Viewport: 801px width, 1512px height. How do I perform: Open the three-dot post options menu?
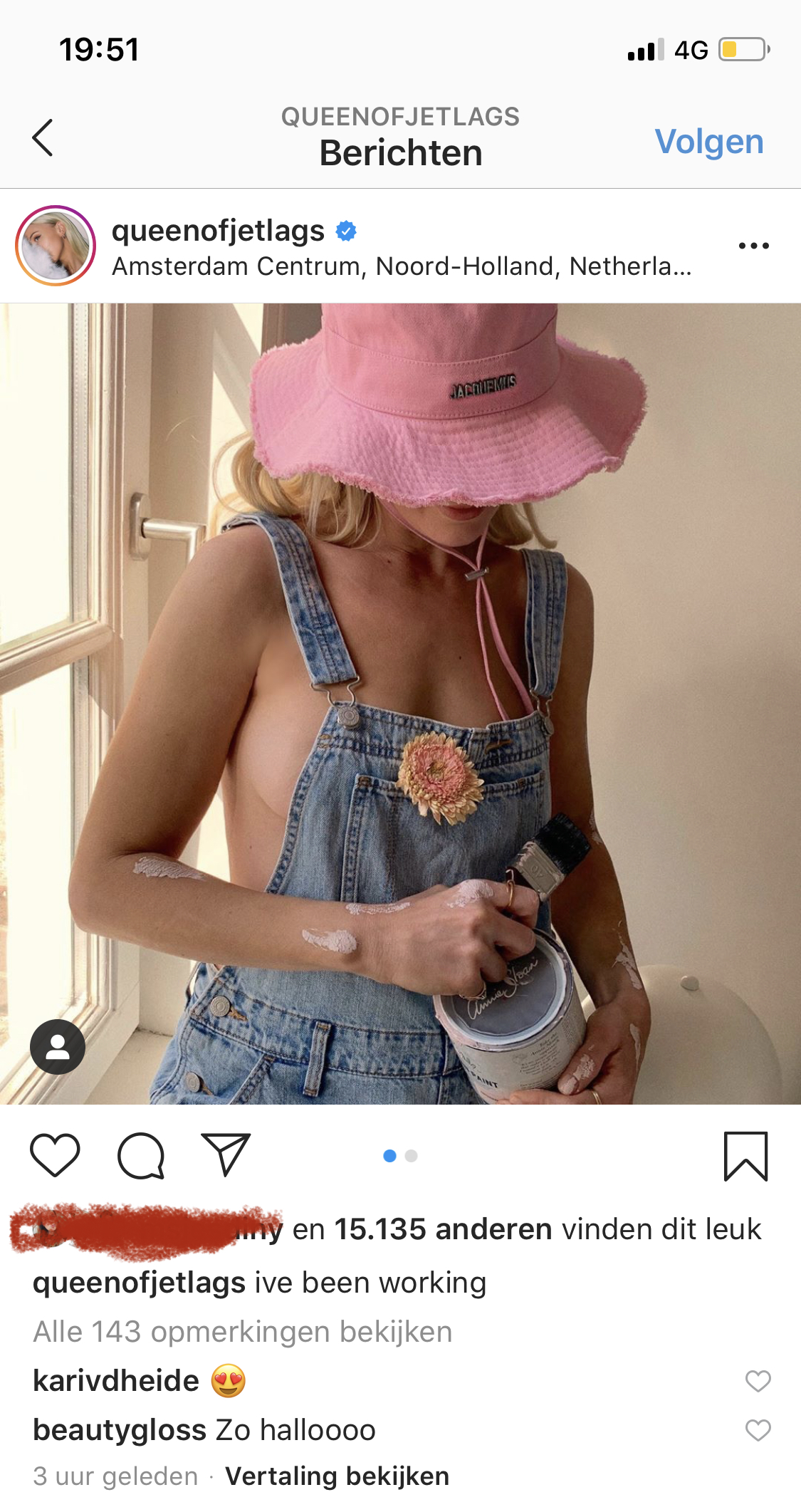pos(753,246)
